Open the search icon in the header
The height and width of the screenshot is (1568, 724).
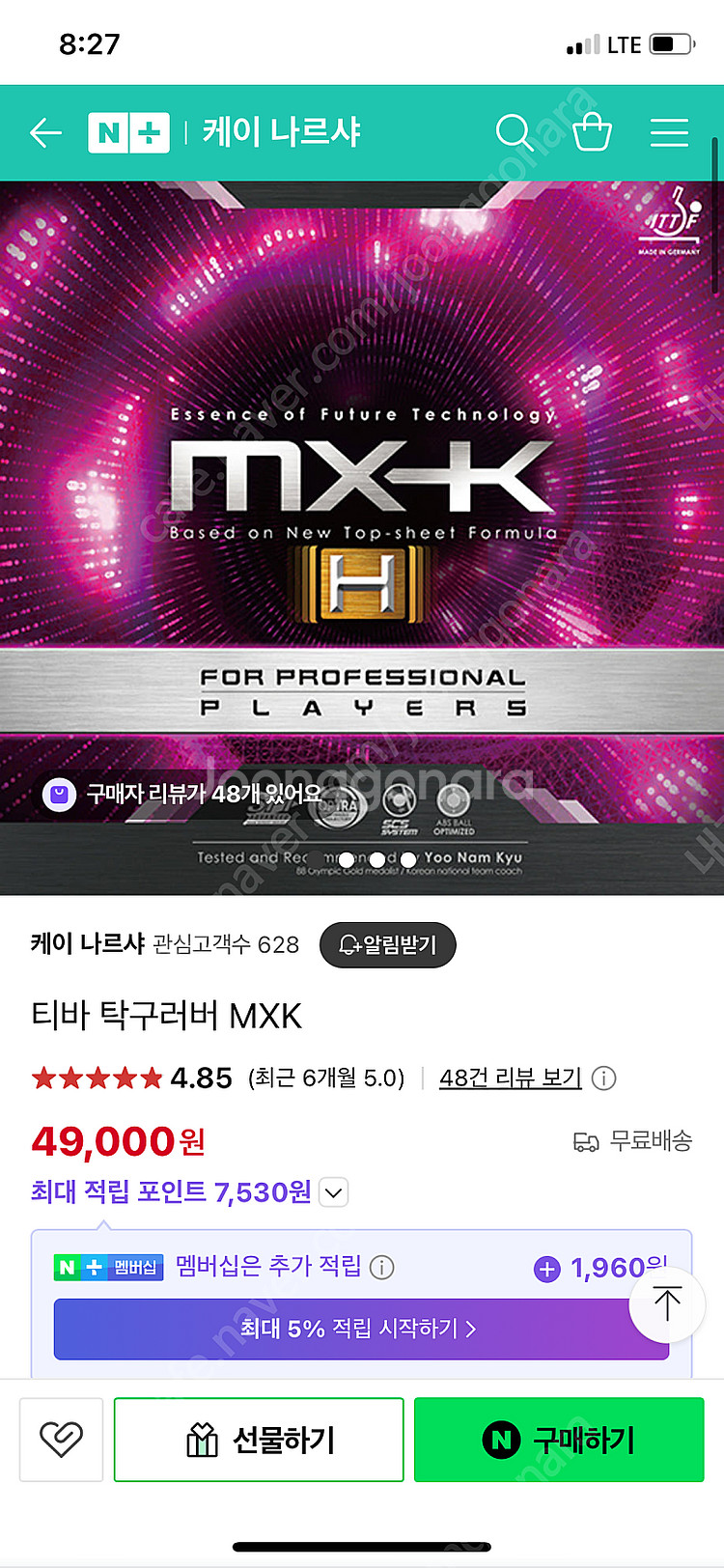tap(514, 132)
